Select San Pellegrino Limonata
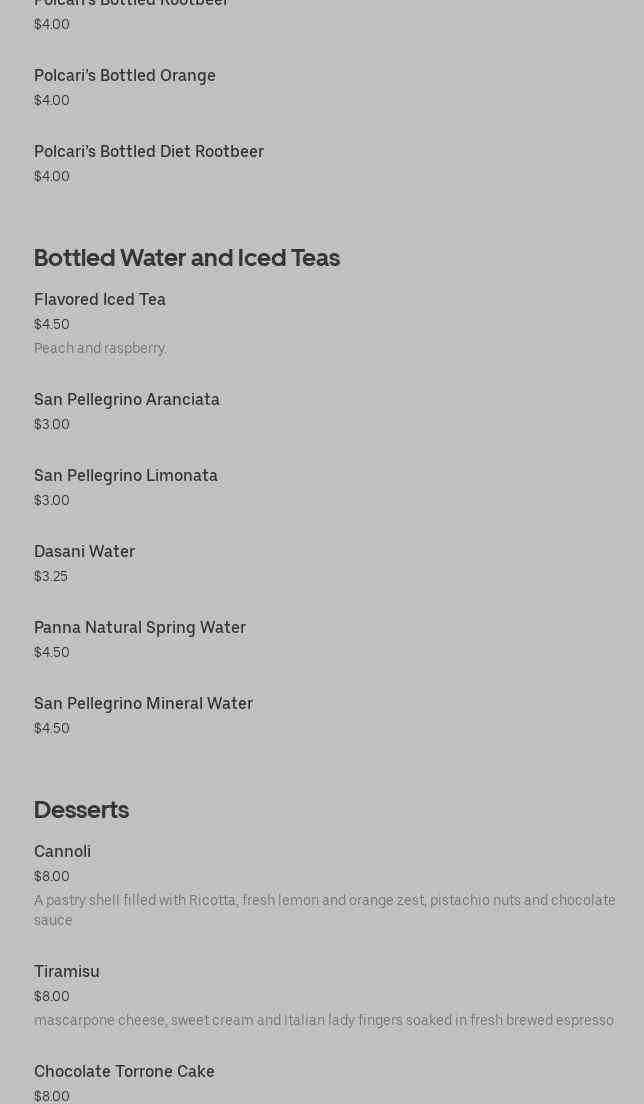Image resolution: width=644 pixels, height=1104 pixels. coord(126,476)
